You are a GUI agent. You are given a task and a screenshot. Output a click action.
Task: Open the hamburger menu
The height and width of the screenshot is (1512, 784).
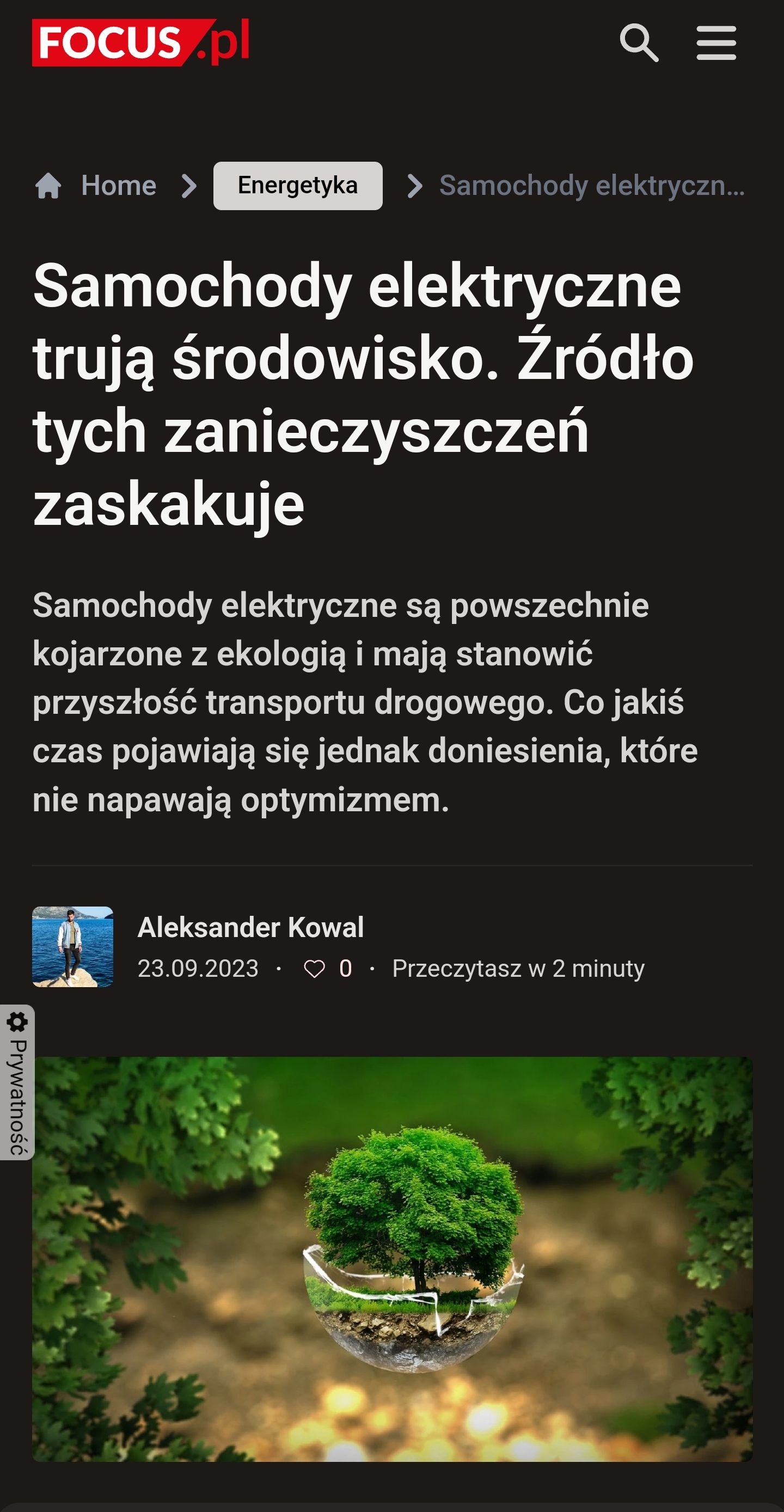[x=716, y=43]
